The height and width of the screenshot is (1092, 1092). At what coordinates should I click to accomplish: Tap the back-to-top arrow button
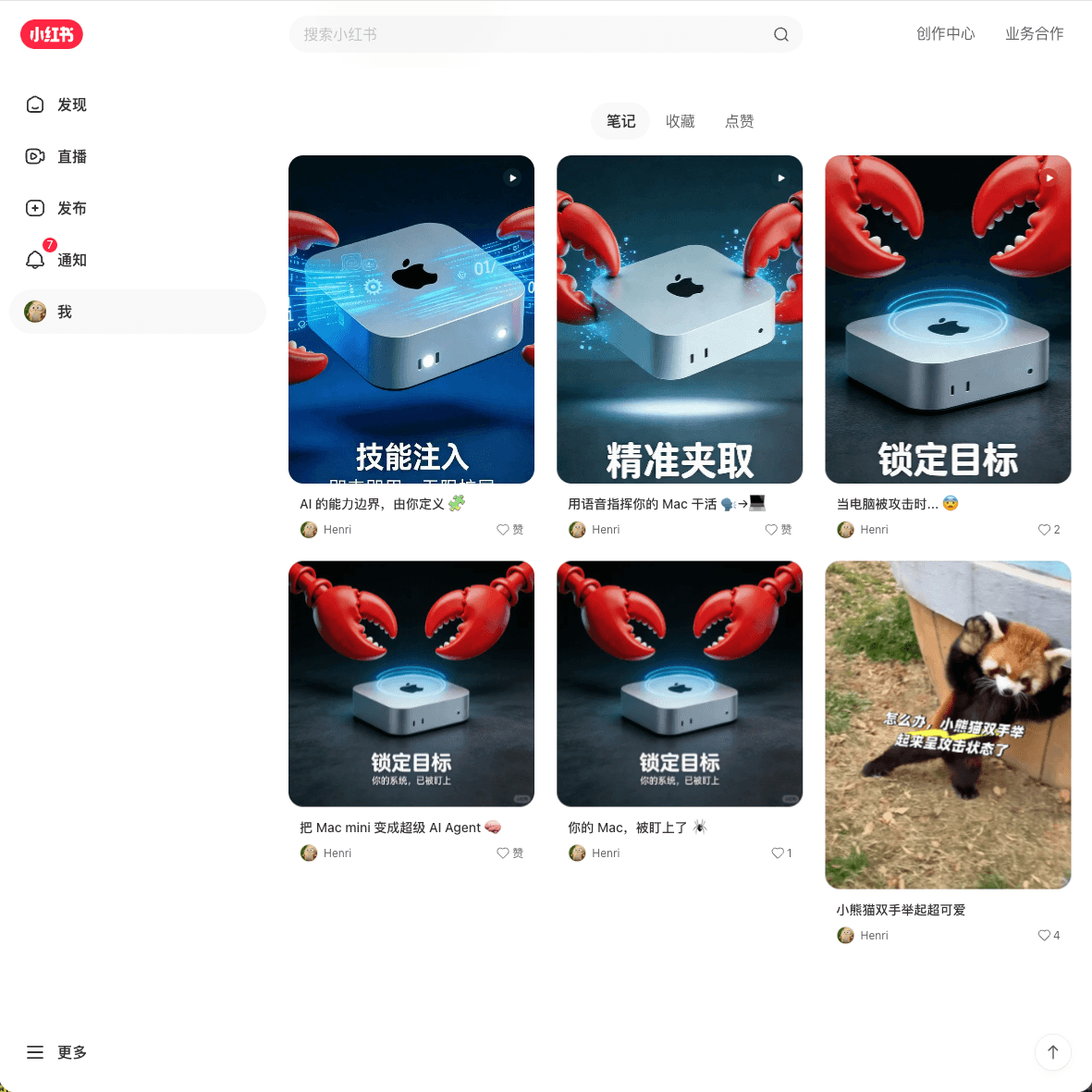pyautogui.click(x=1052, y=1052)
